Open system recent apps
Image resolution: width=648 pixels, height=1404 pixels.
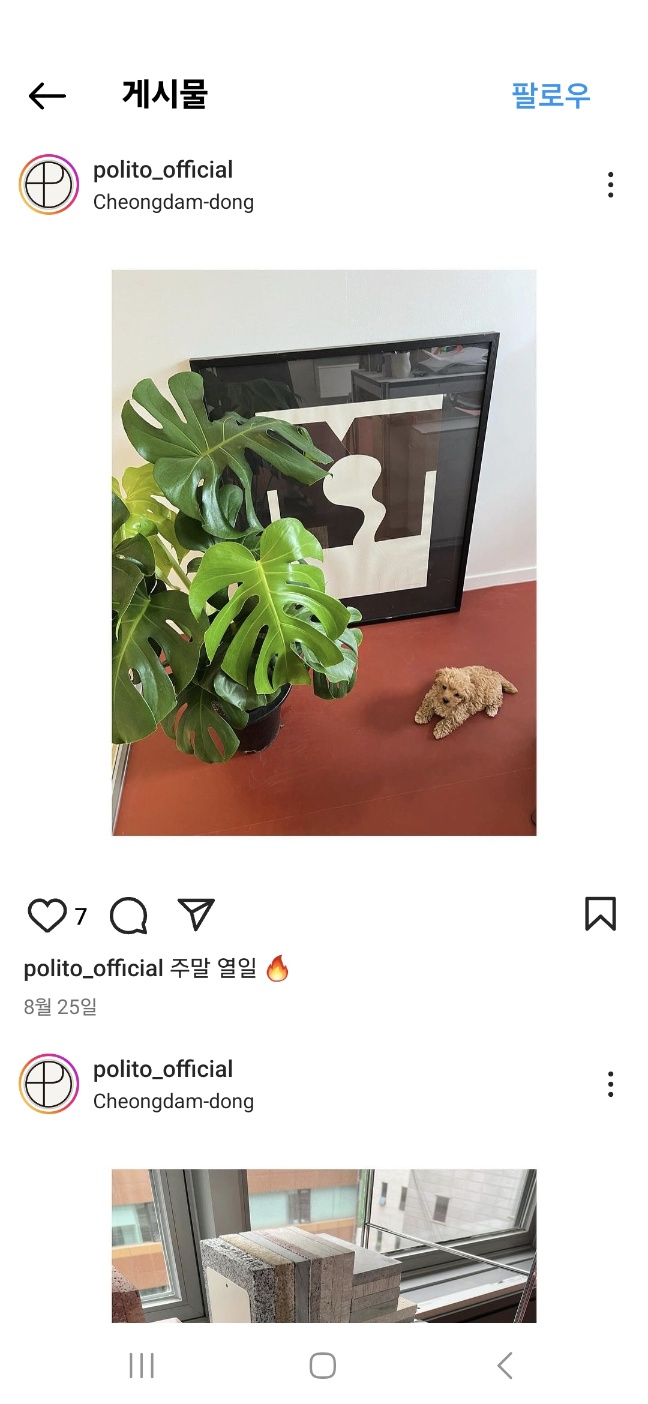[x=142, y=1366]
